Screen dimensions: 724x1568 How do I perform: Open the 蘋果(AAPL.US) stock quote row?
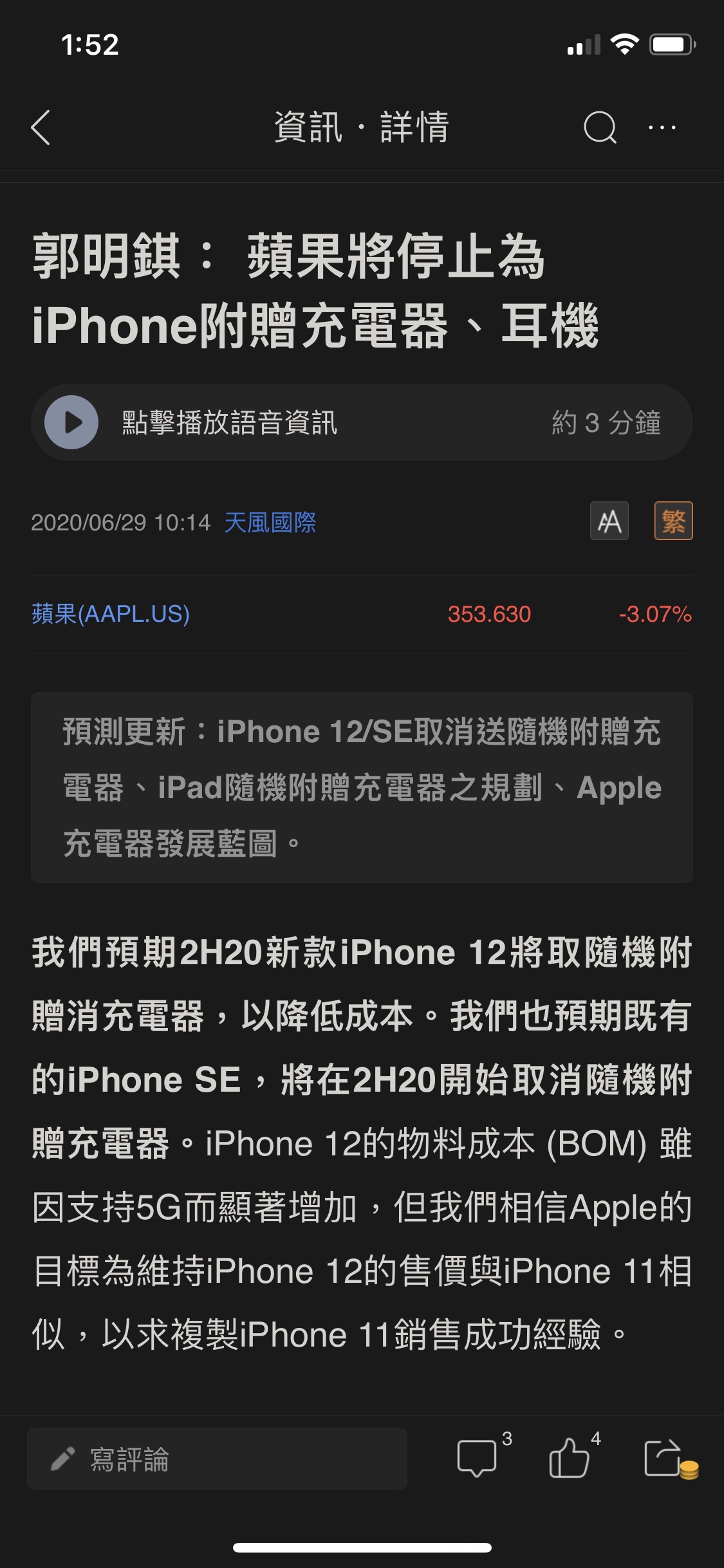[x=111, y=614]
